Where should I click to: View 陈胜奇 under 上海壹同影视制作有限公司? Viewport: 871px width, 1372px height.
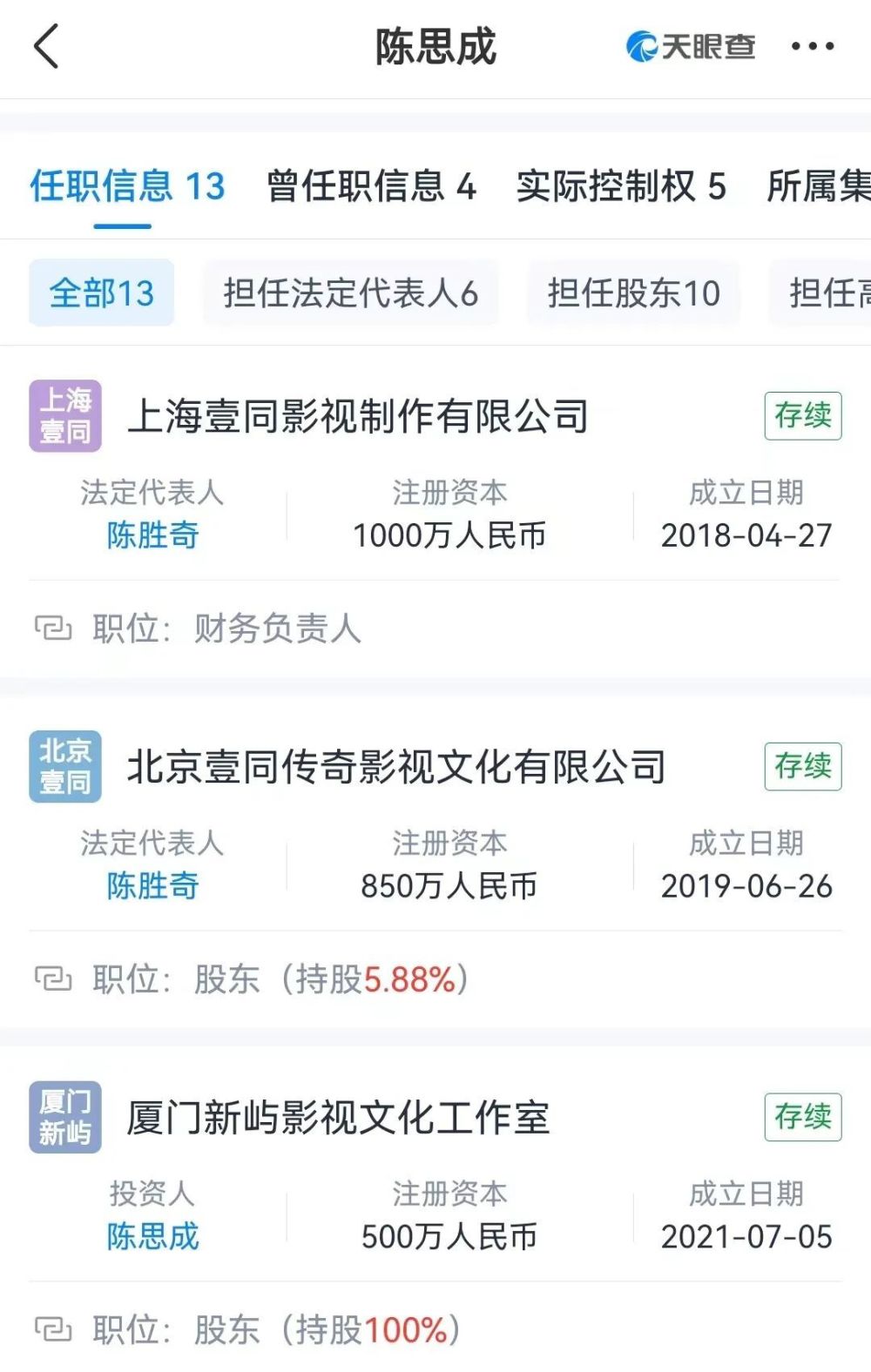point(152,535)
